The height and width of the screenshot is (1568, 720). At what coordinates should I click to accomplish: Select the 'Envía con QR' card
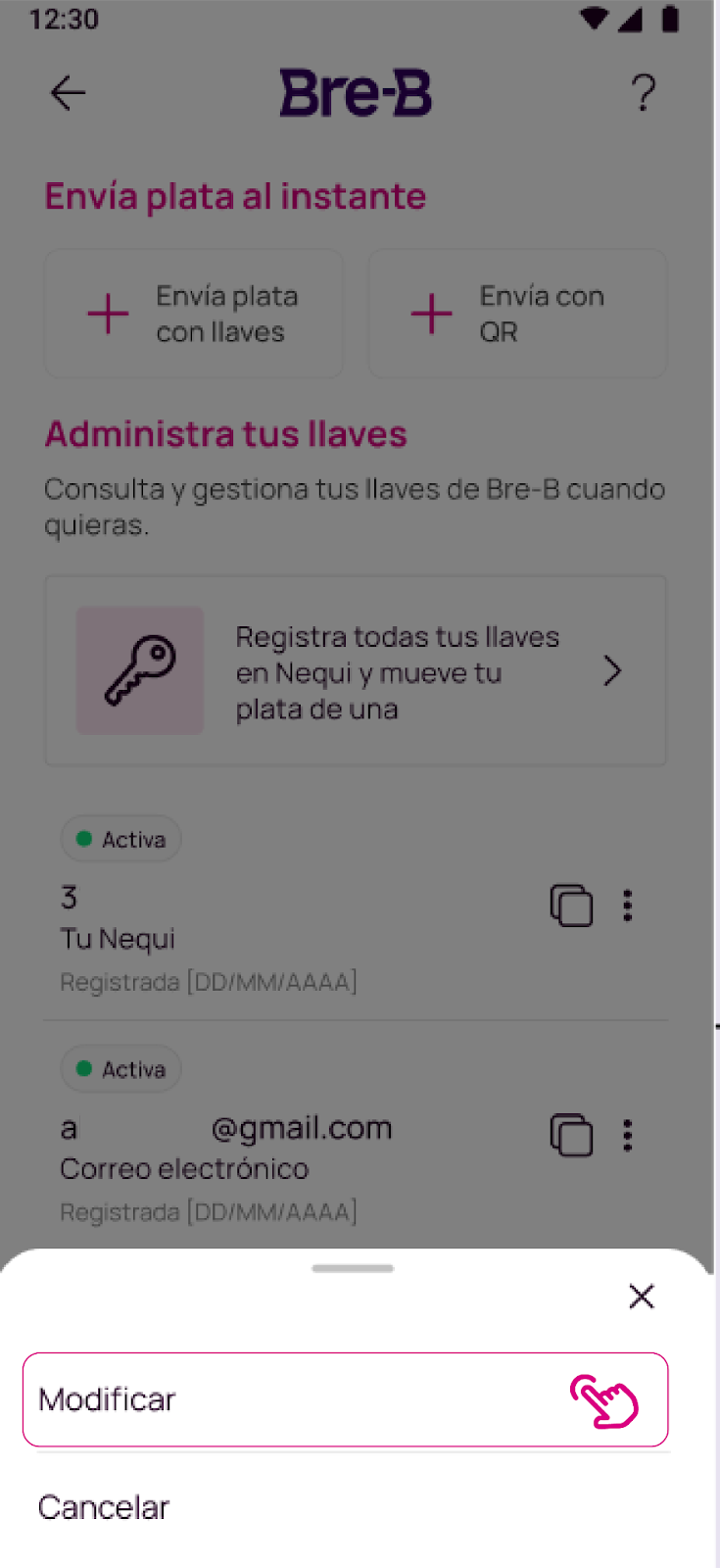tap(517, 313)
